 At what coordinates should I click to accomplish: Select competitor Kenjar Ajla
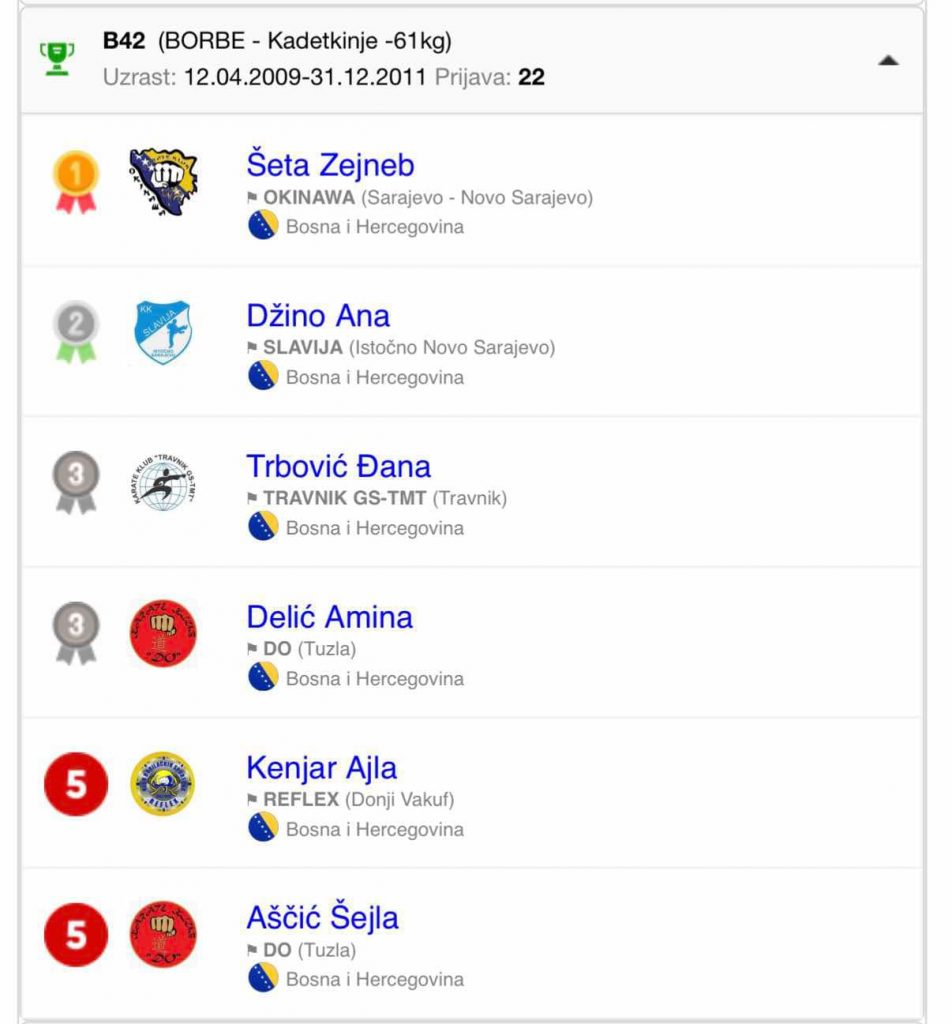(321, 768)
